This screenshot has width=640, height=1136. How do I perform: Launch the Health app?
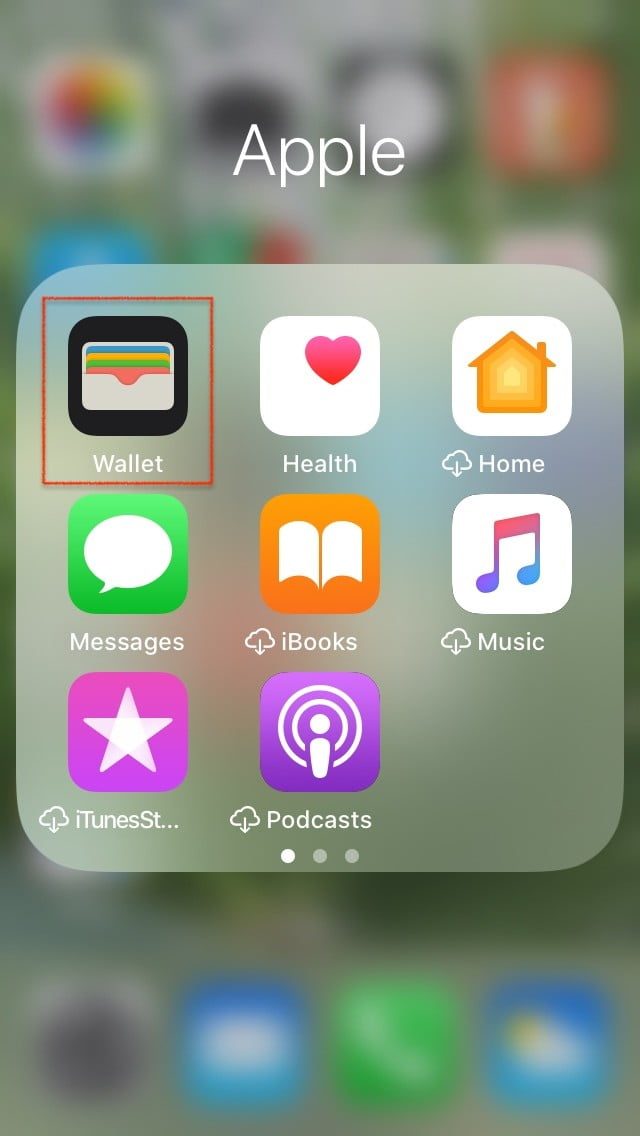click(x=319, y=376)
